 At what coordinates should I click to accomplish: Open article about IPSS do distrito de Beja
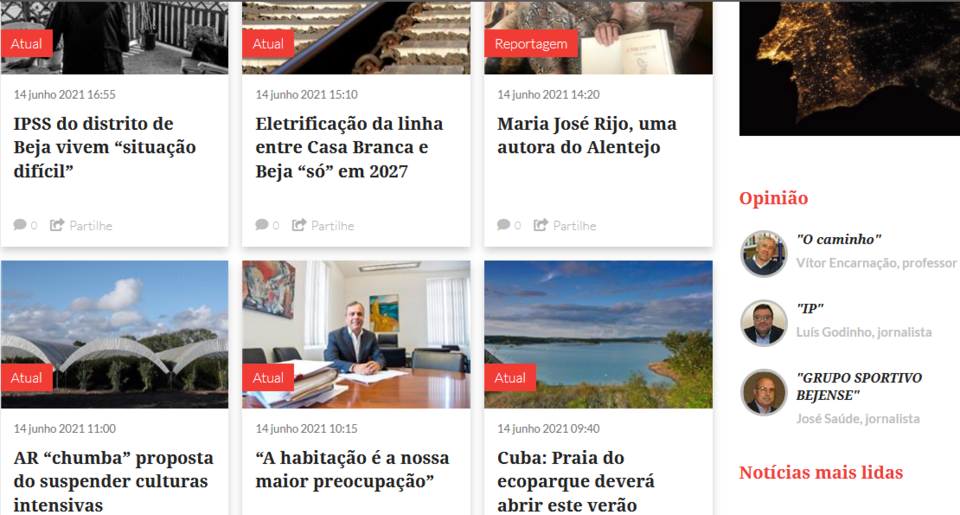(x=104, y=147)
